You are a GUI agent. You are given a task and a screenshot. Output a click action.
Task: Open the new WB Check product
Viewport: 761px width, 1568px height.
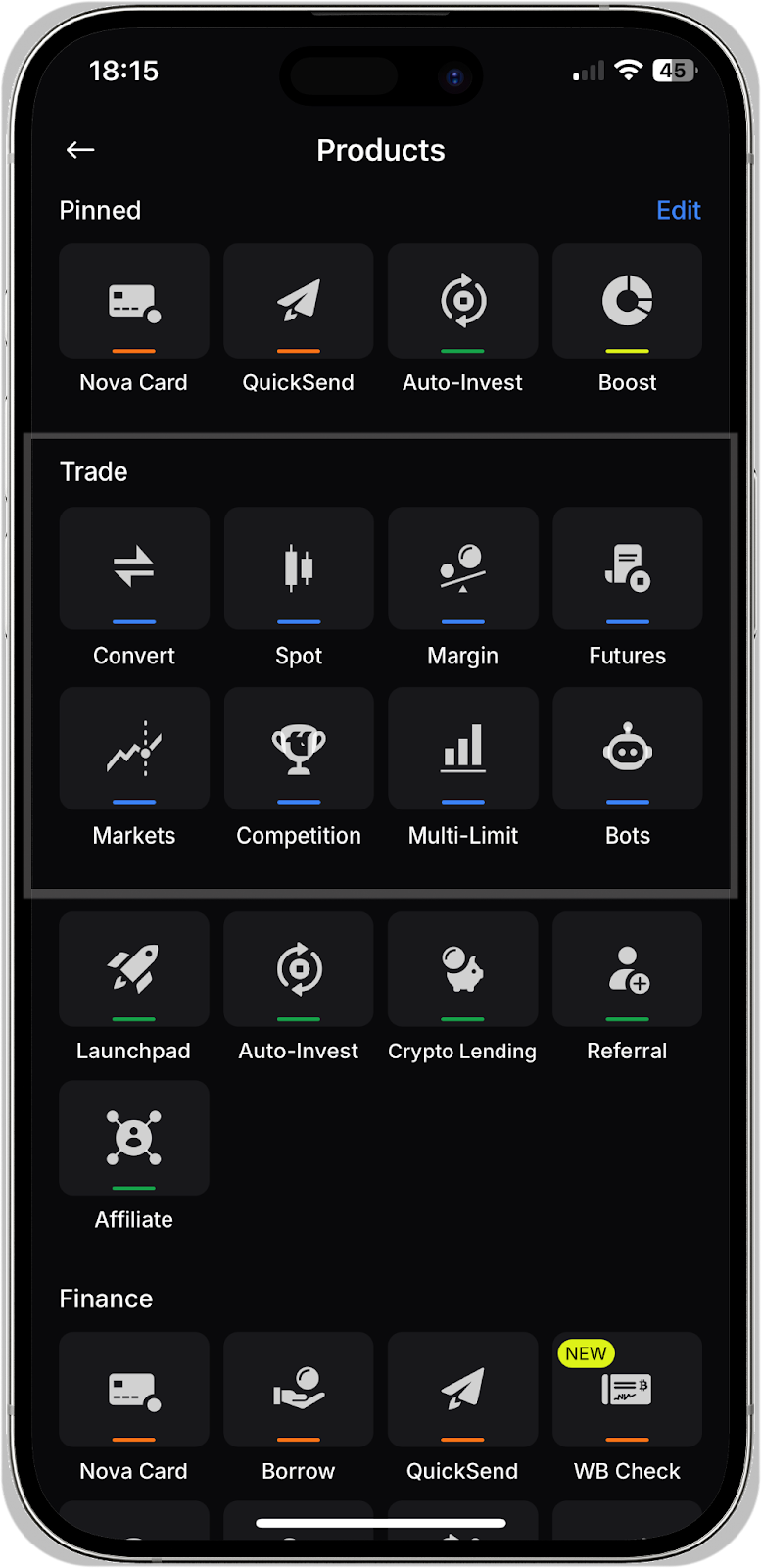click(627, 1390)
